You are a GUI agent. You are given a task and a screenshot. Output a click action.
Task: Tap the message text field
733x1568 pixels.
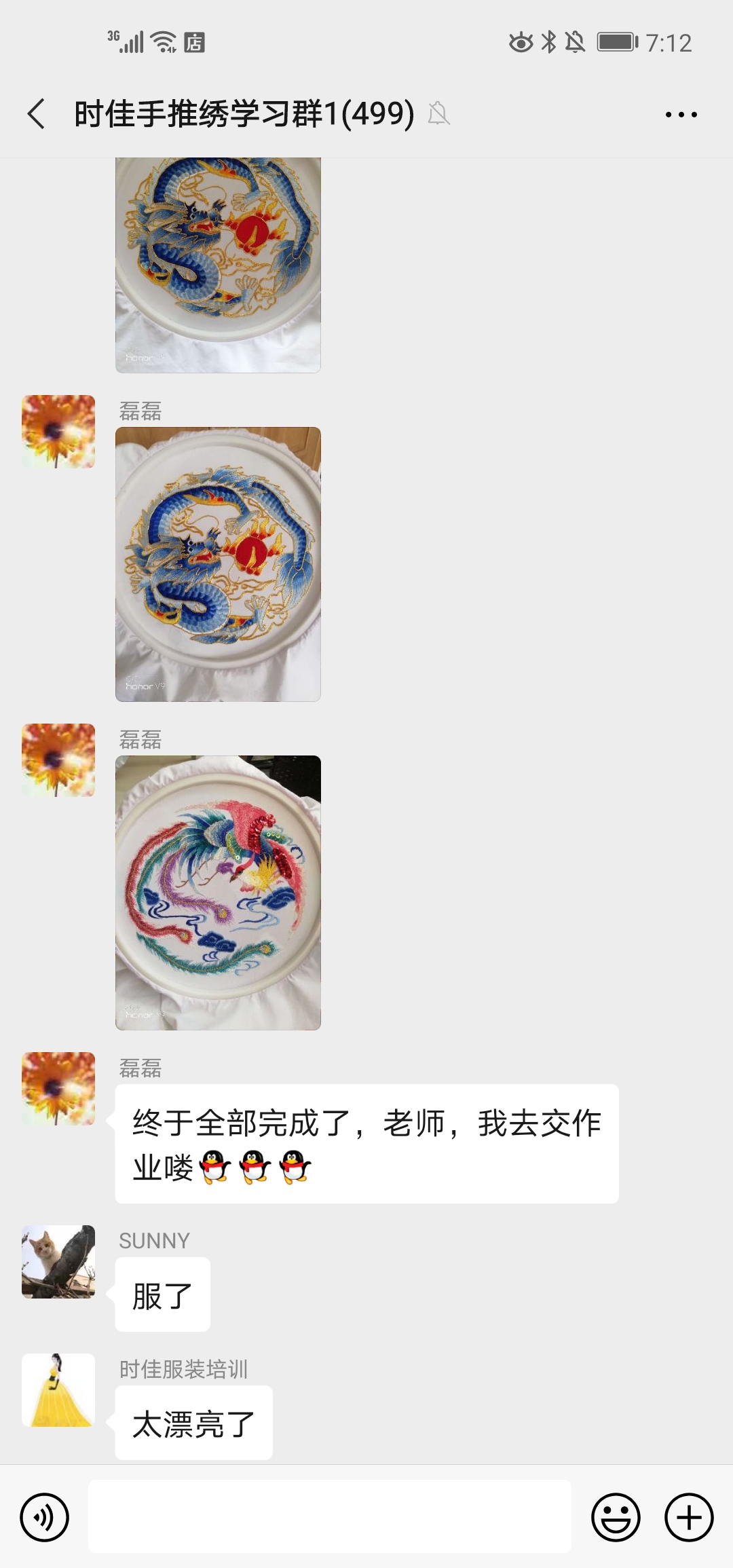(330, 1516)
